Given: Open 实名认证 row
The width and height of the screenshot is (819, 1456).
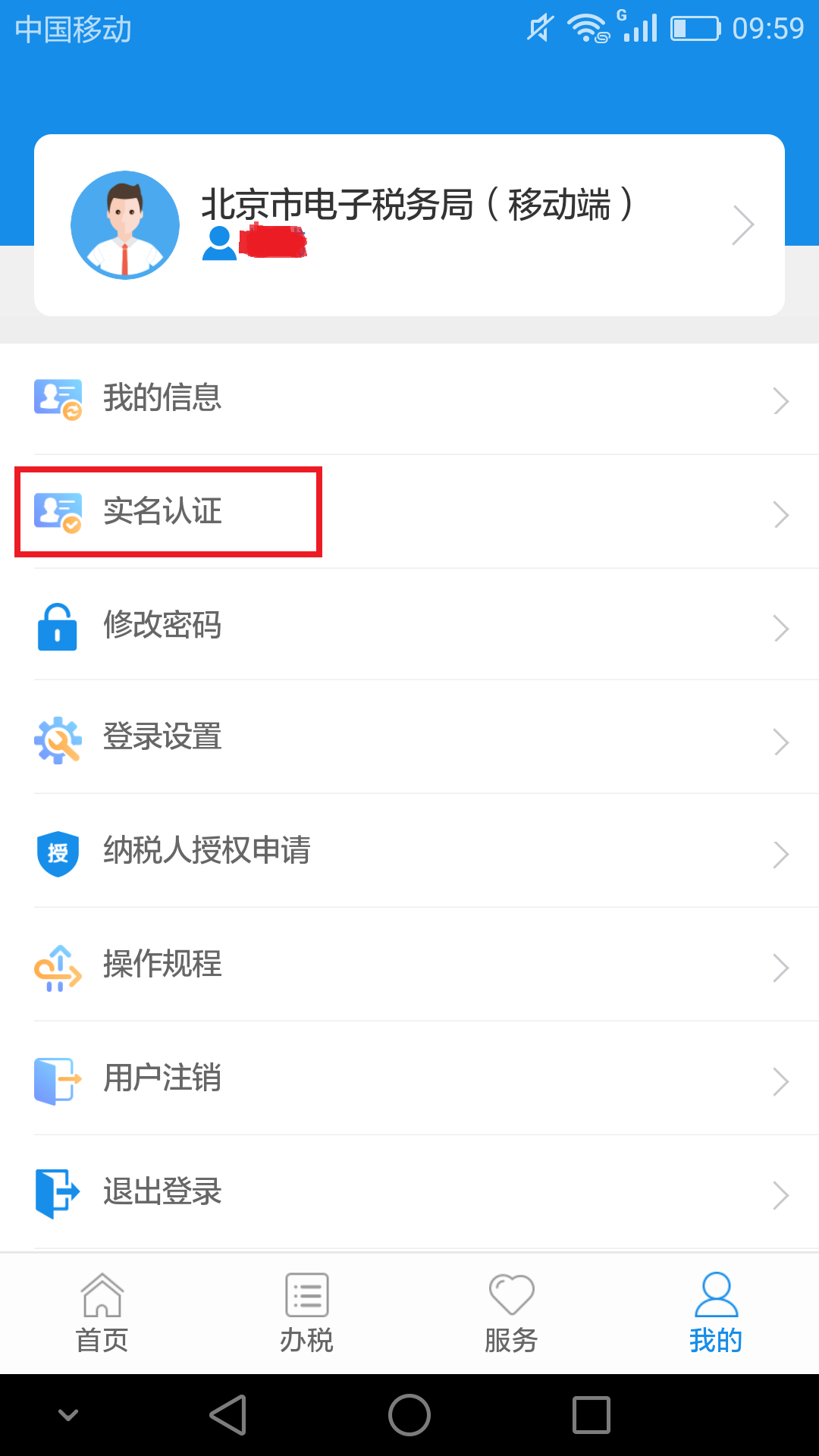Looking at the screenshot, I should pos(409,512).
